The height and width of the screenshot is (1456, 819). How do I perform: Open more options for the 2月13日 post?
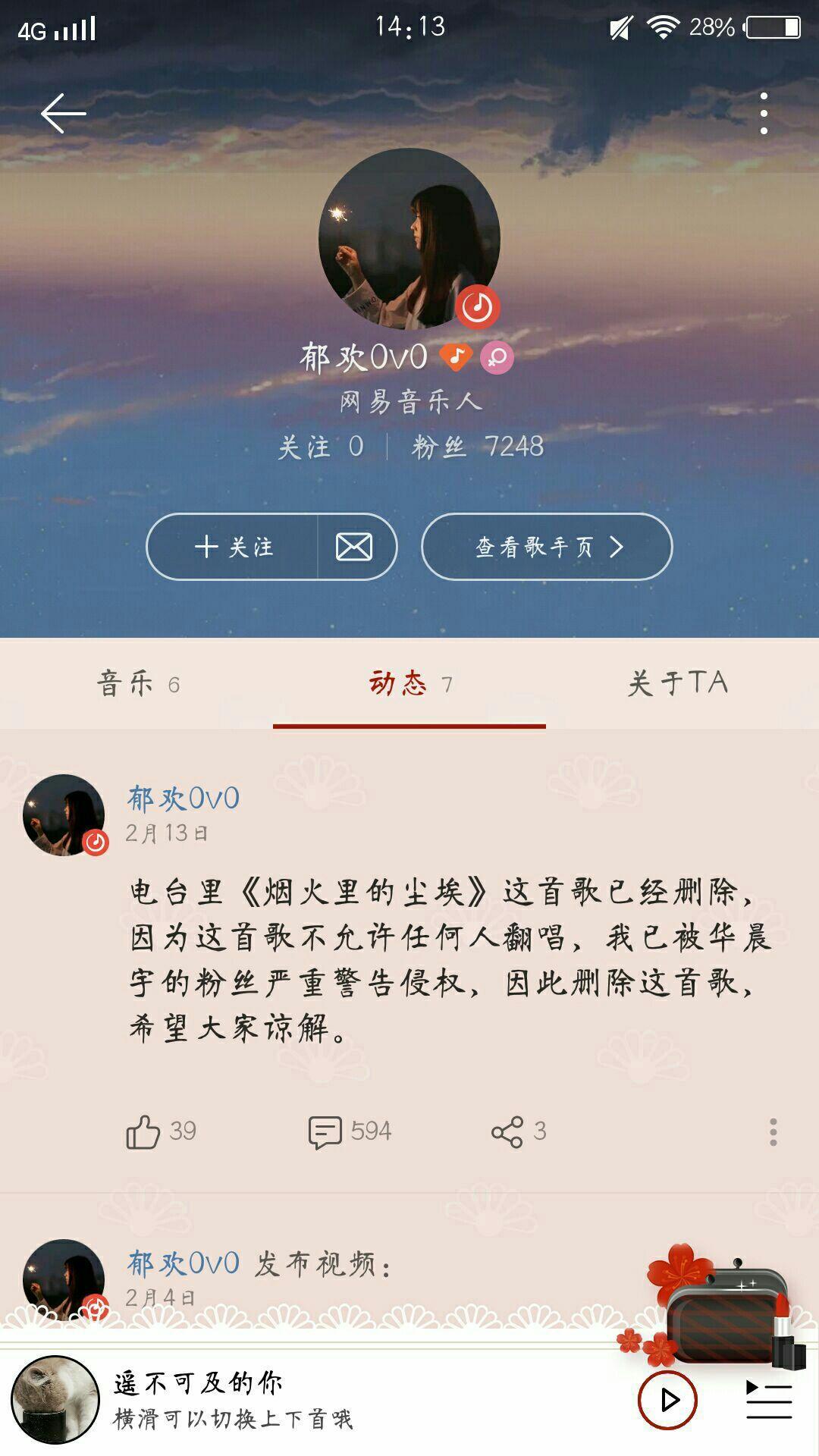click(773, 1131)
